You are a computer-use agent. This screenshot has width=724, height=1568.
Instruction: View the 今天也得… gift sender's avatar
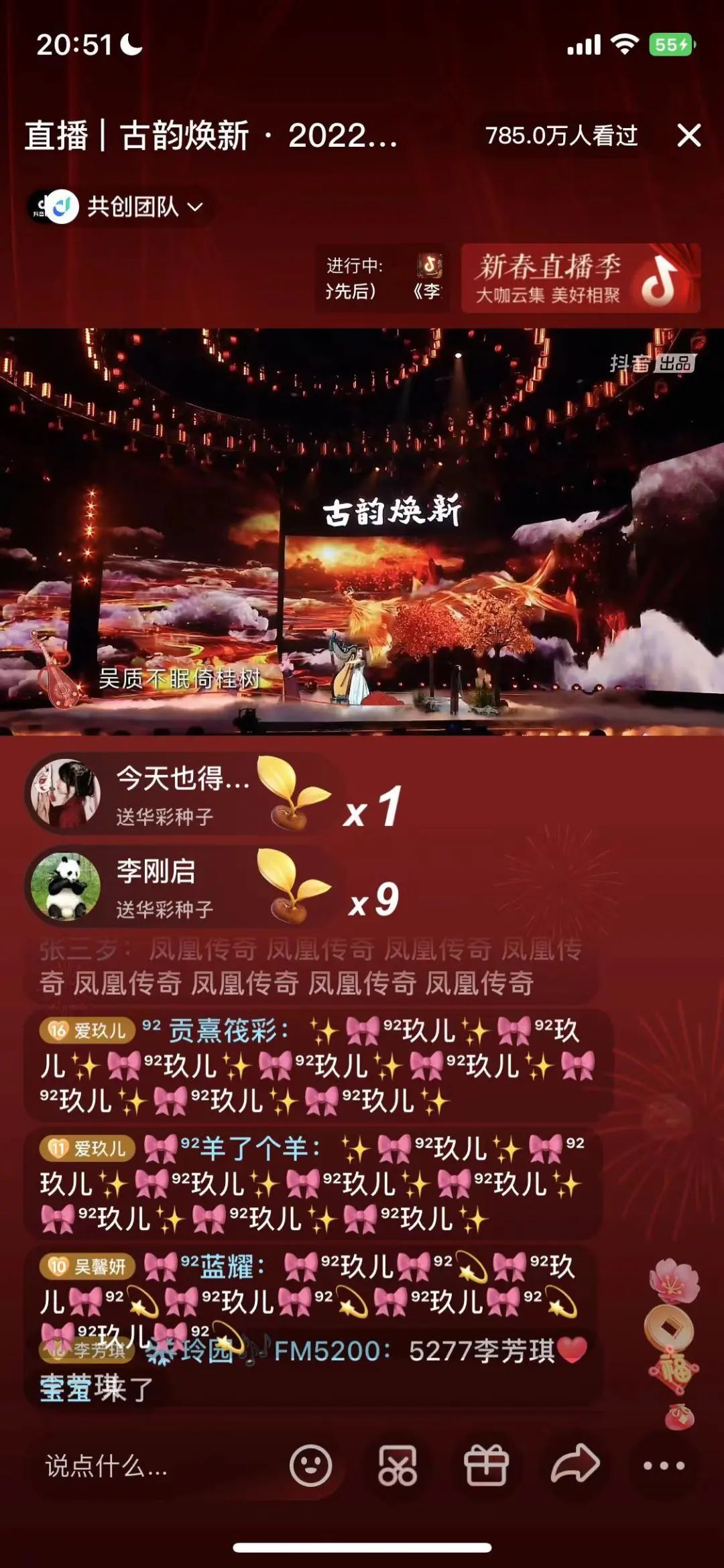point(65,793)
